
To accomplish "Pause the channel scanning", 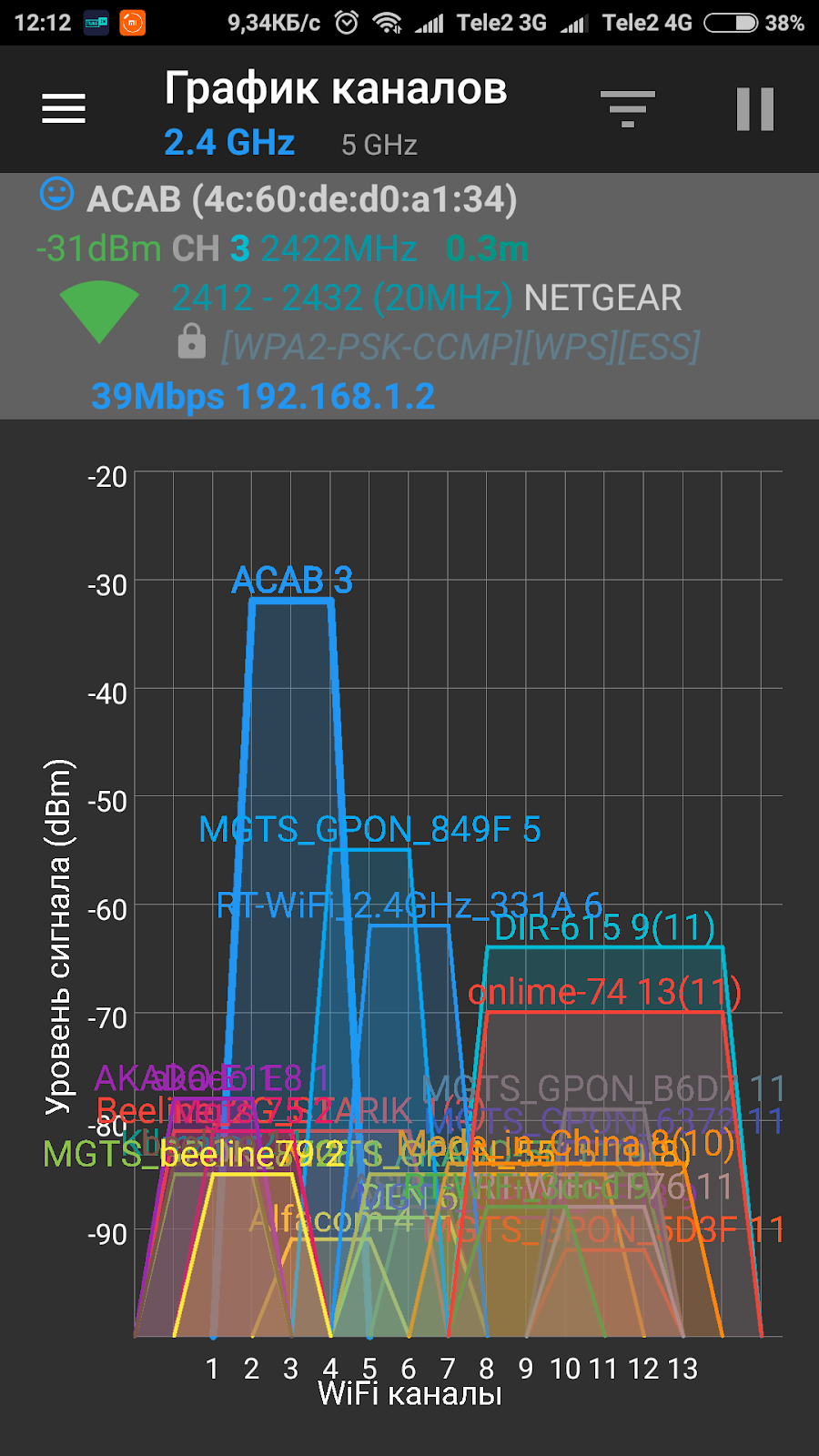I will pos(755,109).
